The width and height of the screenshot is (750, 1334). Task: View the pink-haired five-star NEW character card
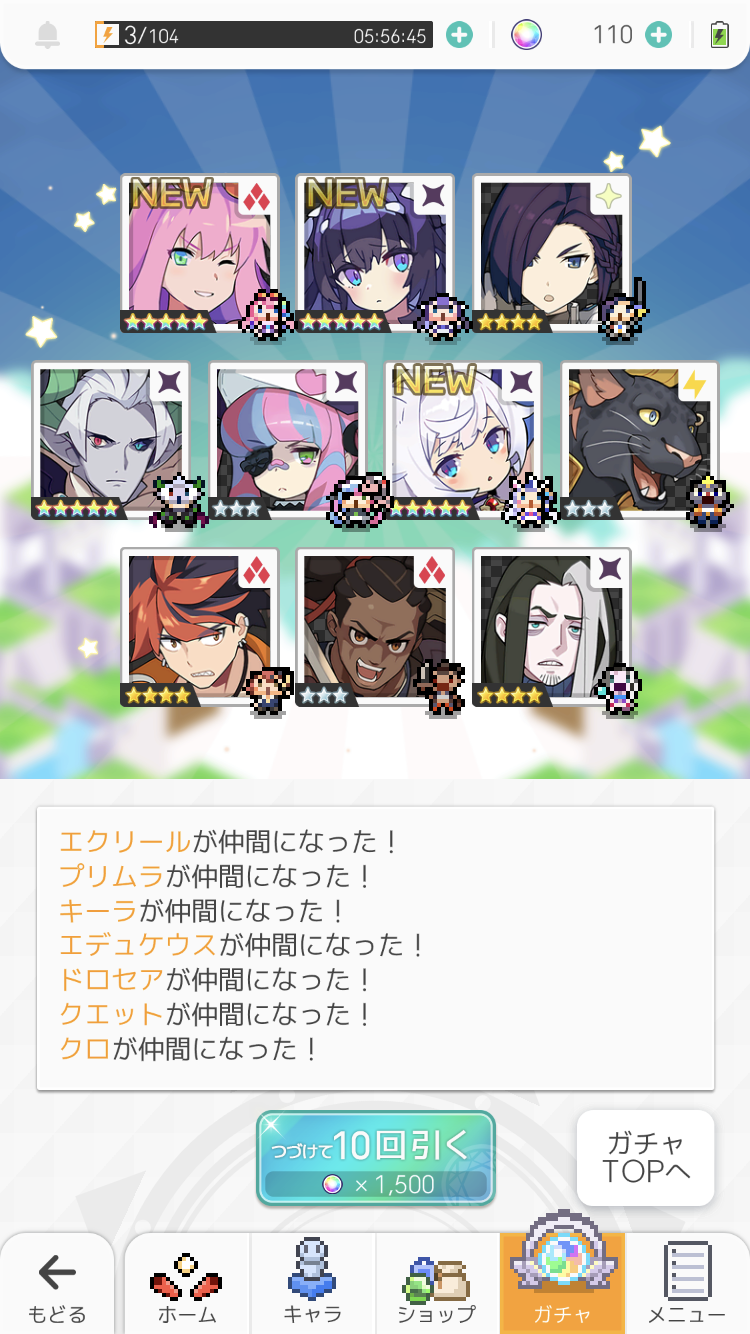click(199, 253)
